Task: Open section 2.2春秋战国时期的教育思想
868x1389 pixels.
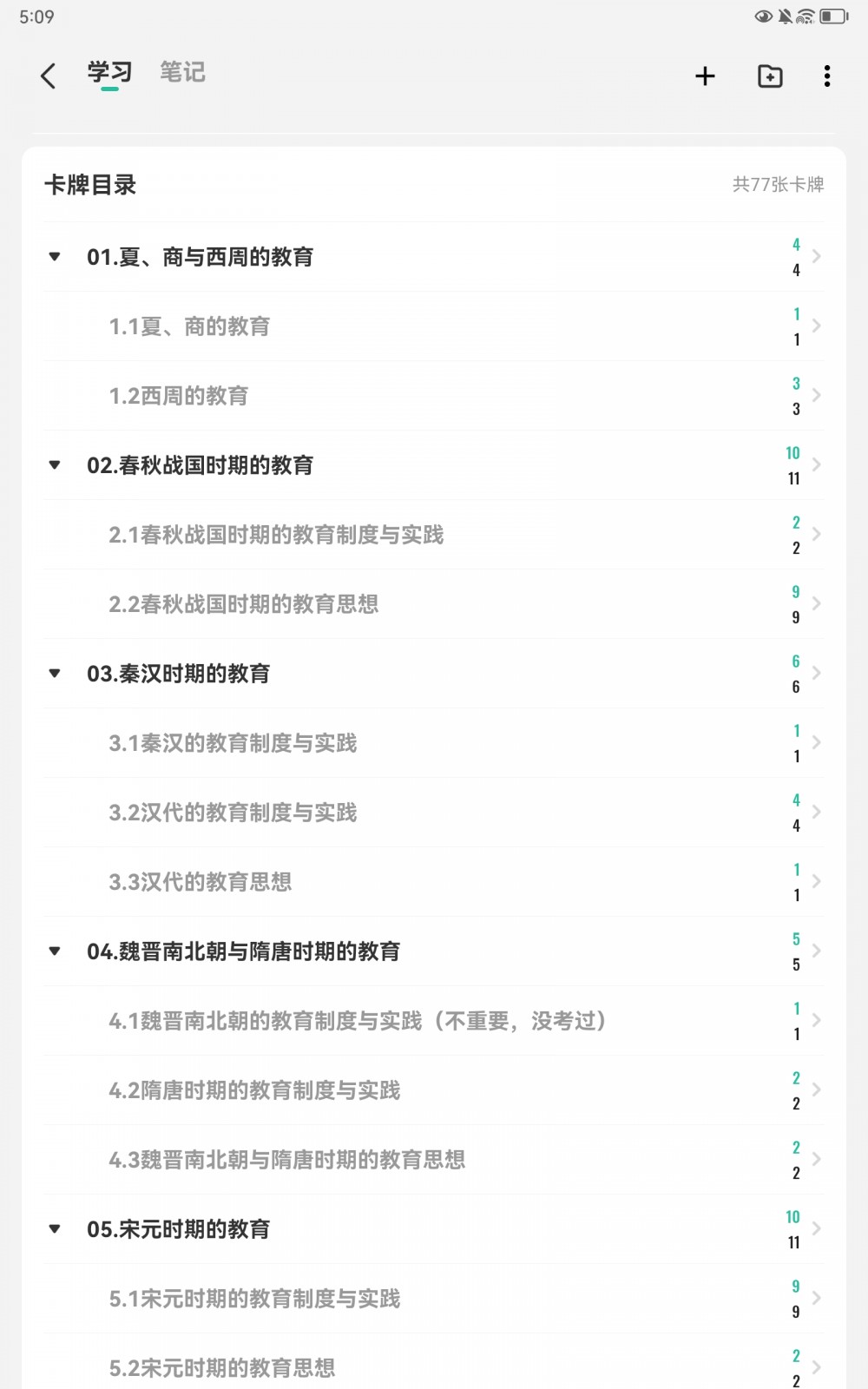Action: tap(434, 604)
